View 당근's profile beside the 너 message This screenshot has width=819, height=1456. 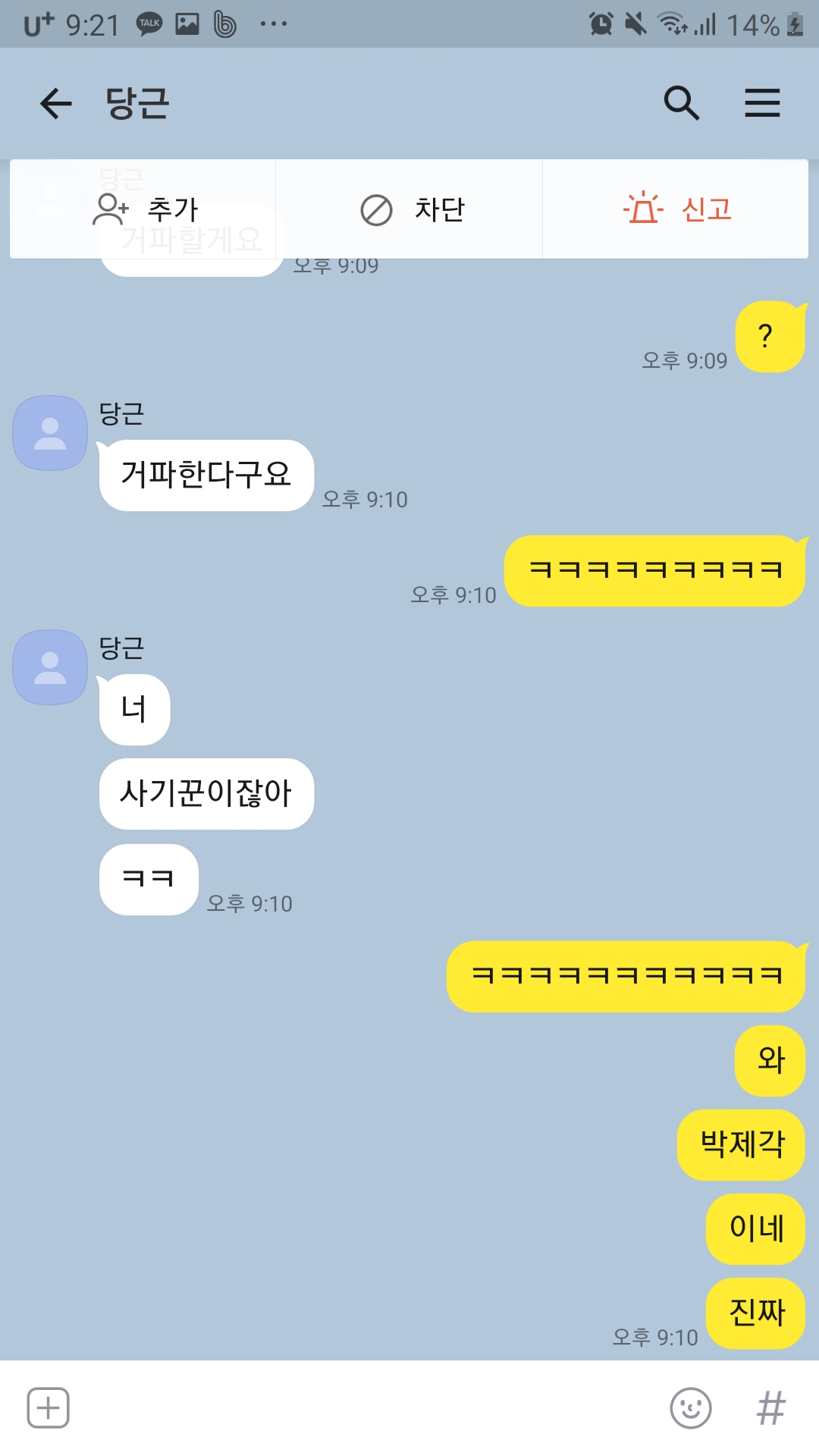point(50,667)
